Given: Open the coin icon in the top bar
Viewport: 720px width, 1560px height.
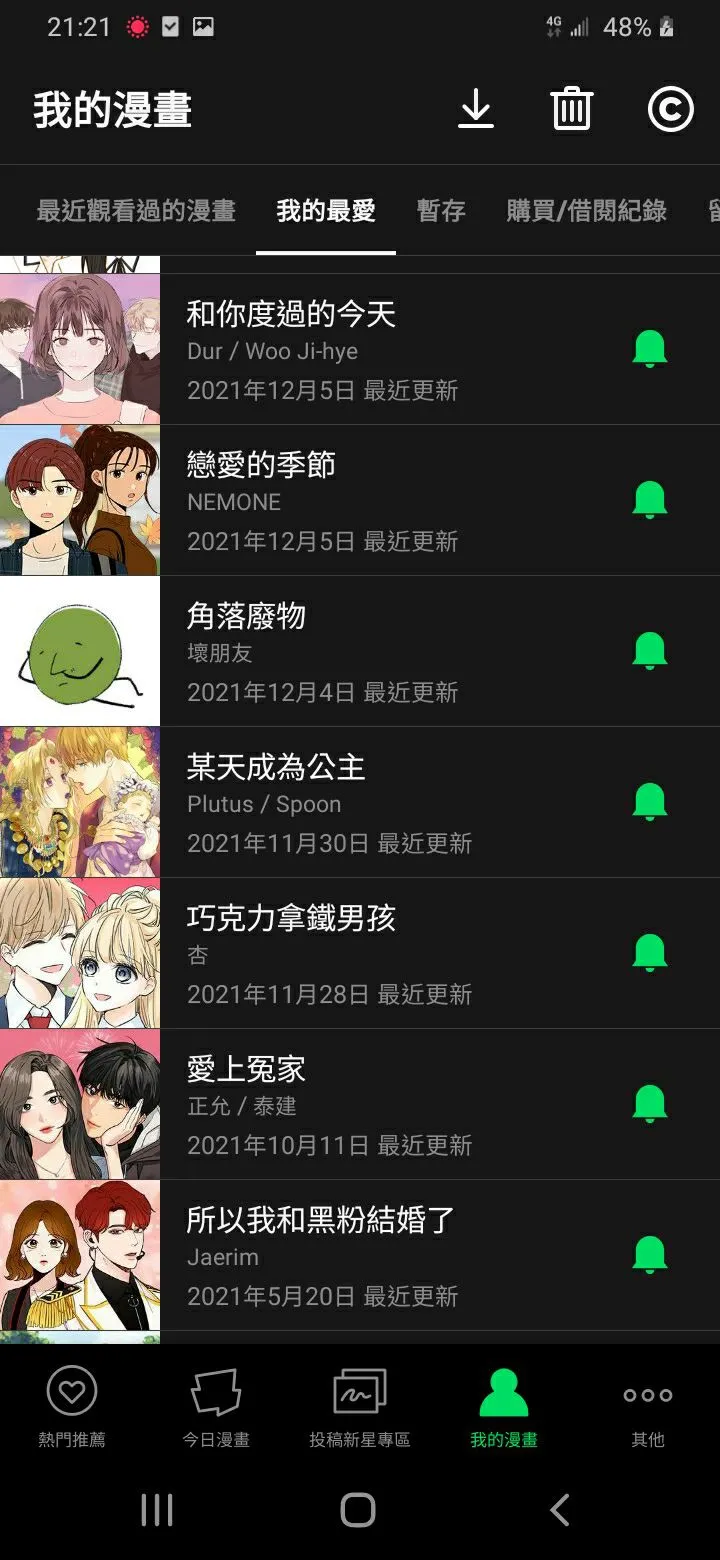Looking at the screenshot, I should pyautogui.click(x=670, y=109).
